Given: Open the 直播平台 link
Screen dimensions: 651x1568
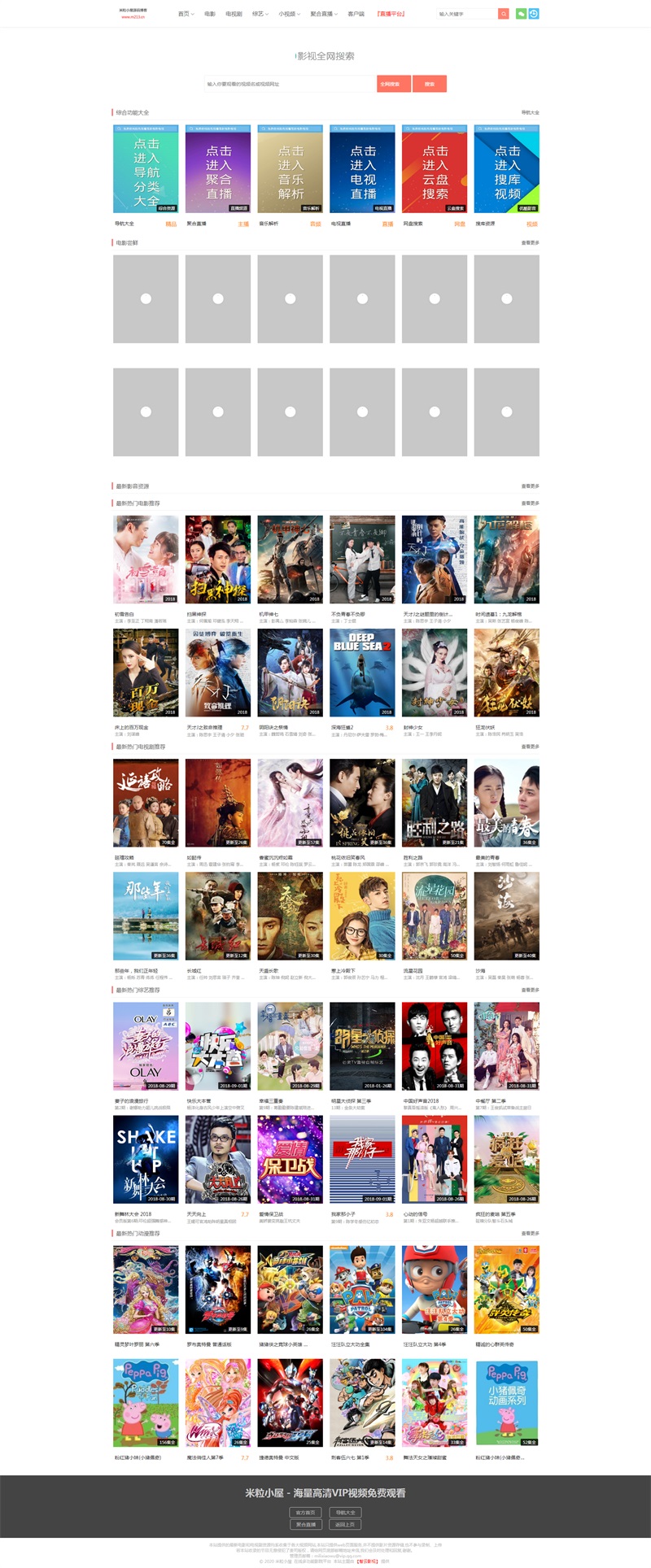Looking at the screenshot, I should point(391,14).
